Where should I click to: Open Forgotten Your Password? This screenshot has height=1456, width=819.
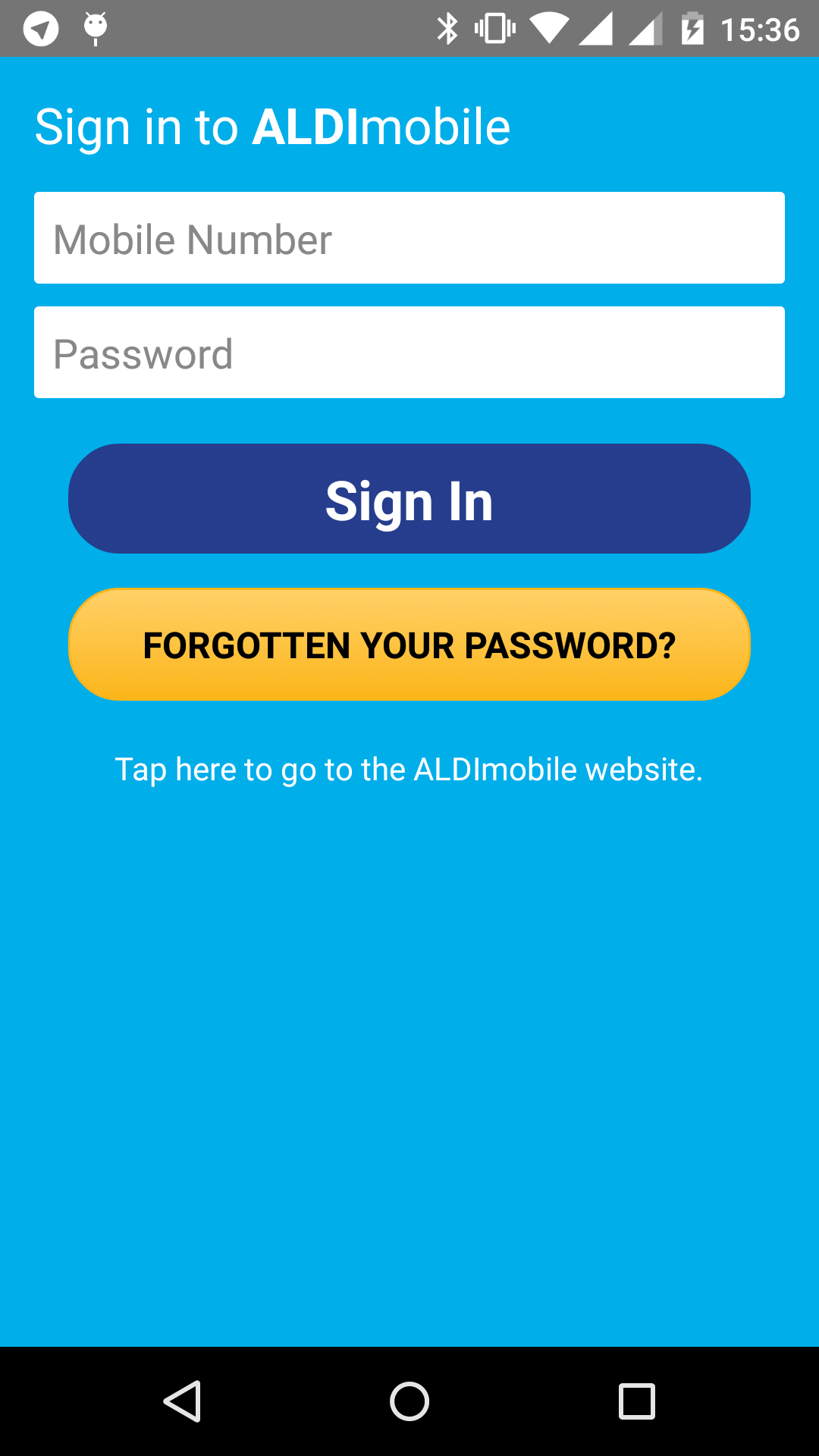click(409, 645)
